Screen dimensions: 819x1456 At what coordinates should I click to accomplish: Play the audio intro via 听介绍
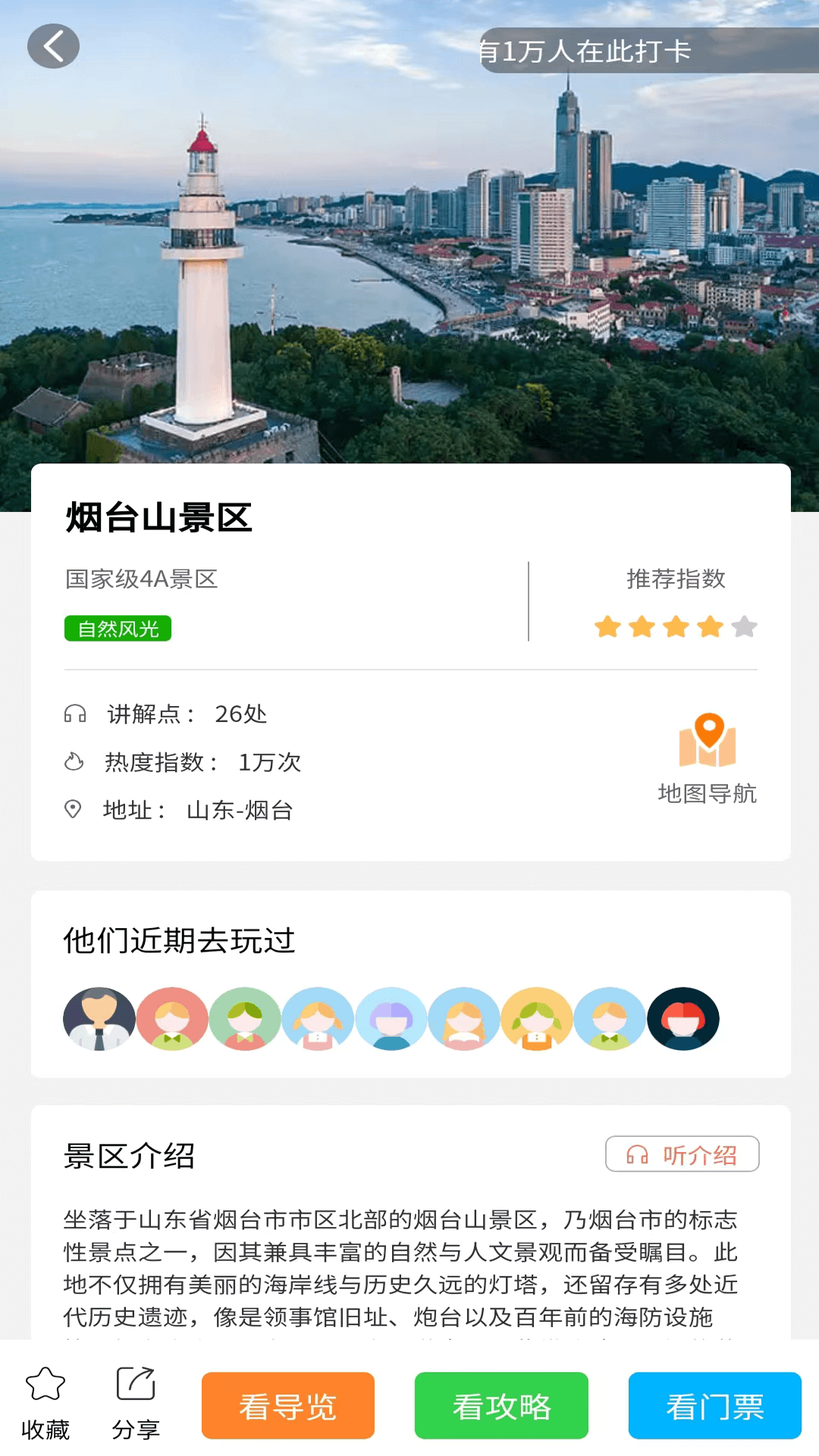[682, 1154]
